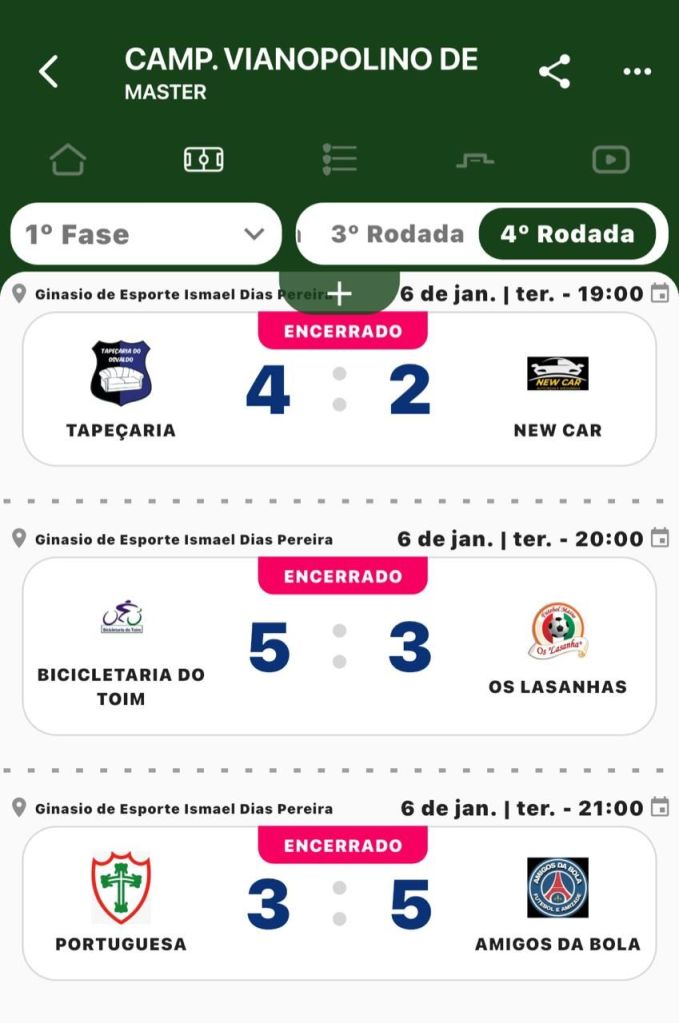Open the Tapeçaria vs New Car match
Image resolution: width=679 pixels, height=1023 pixels.
click(x=339, y=390)
